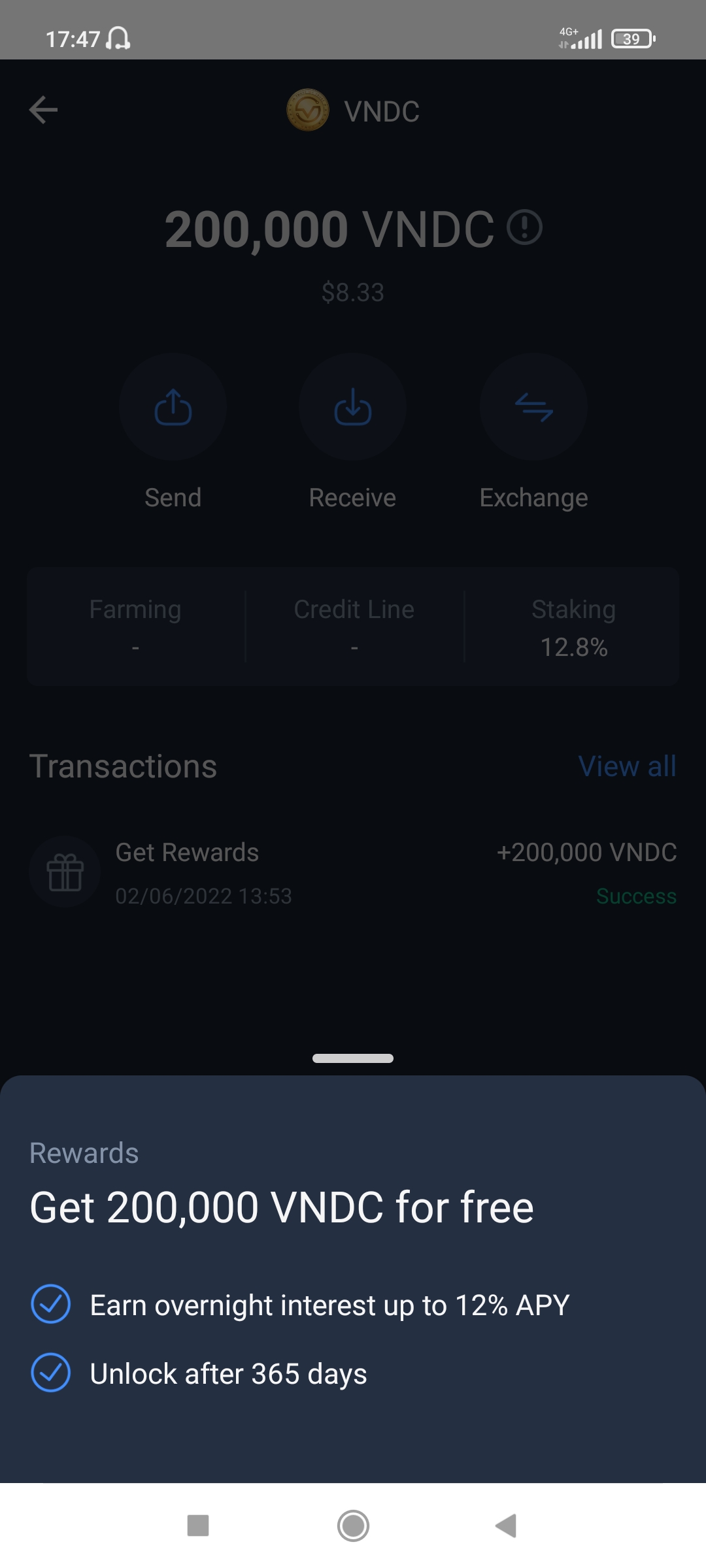Screen dimensions: 706x1568
Task: Go to the system home screen
Action: pyautogui.click(x=353, y=1526)
